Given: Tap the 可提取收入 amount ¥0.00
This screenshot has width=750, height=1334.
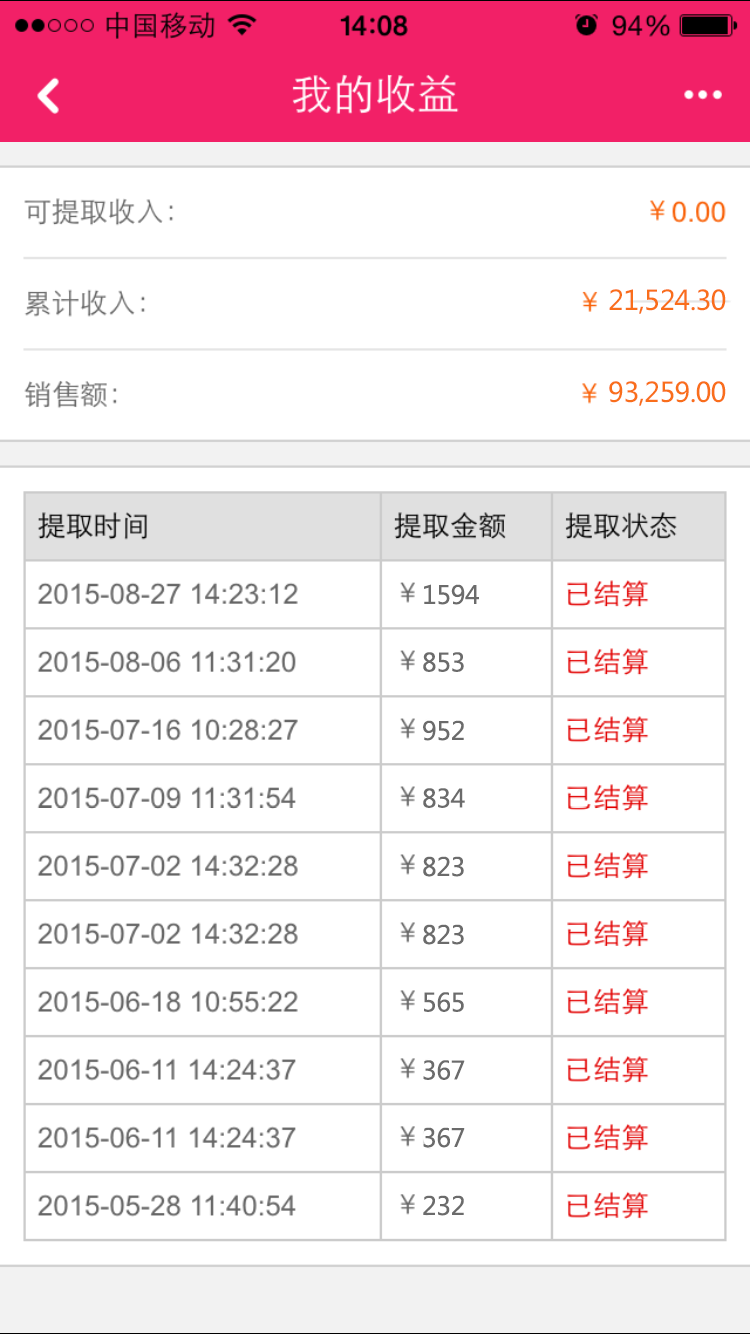Looking at the screenshot, I should coord(686,212).
